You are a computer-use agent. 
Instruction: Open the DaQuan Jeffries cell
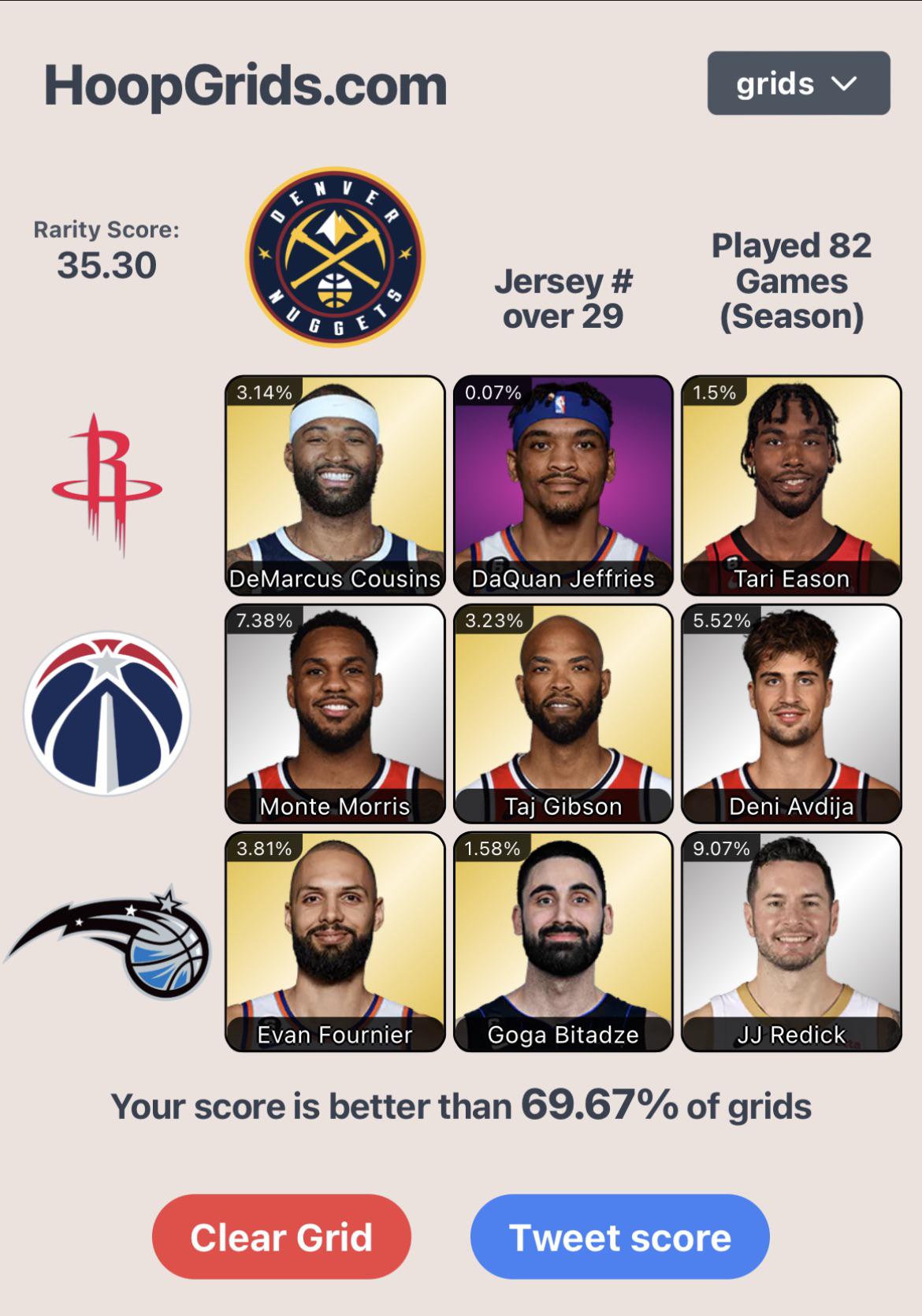563,485
